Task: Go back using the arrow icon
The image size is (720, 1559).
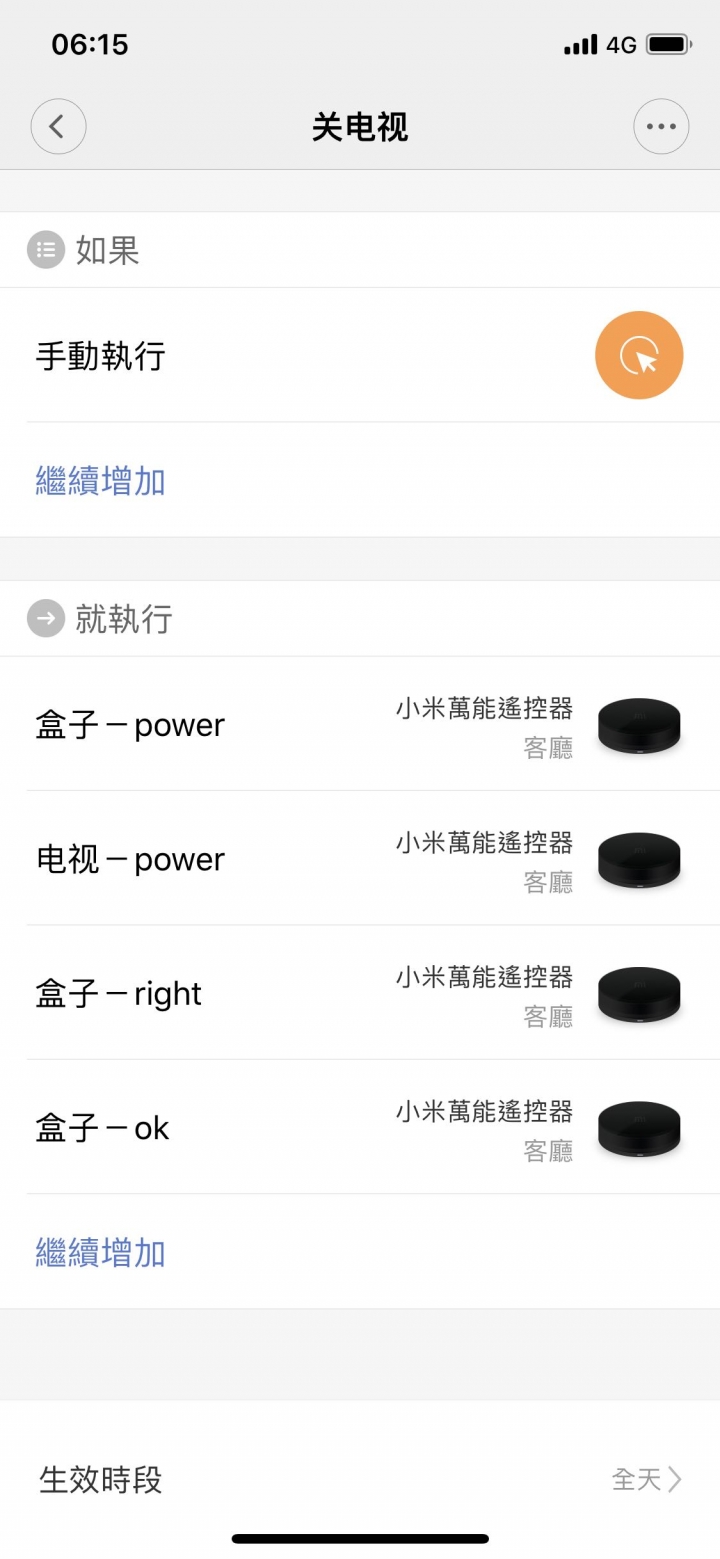Action: (58, 127)
